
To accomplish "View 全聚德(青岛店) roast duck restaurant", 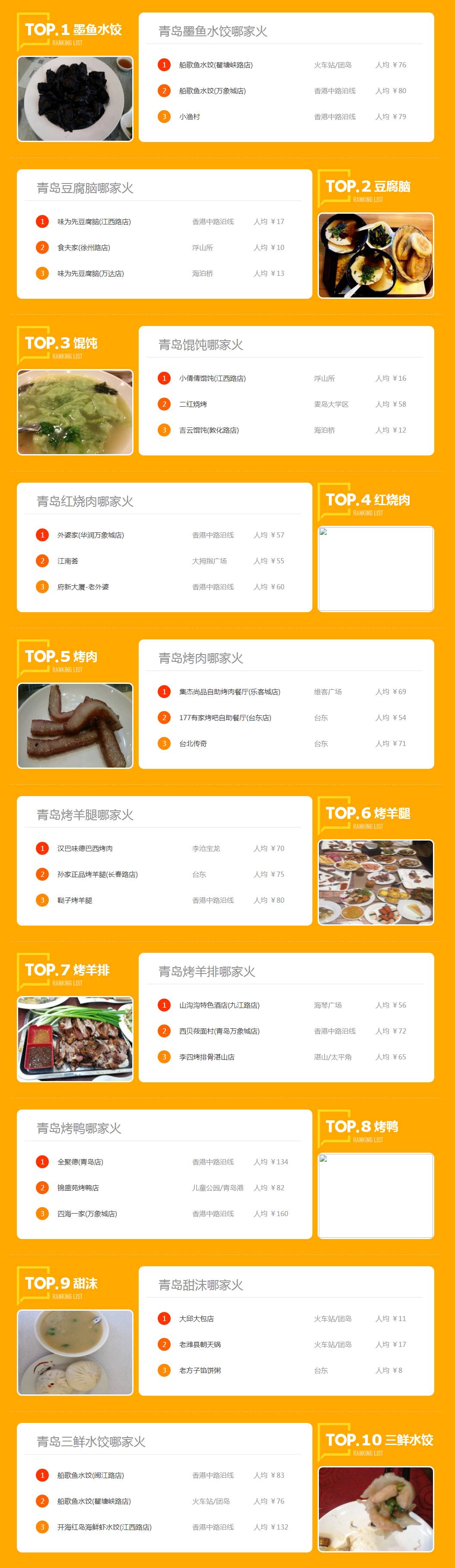I will point(80,1162).
